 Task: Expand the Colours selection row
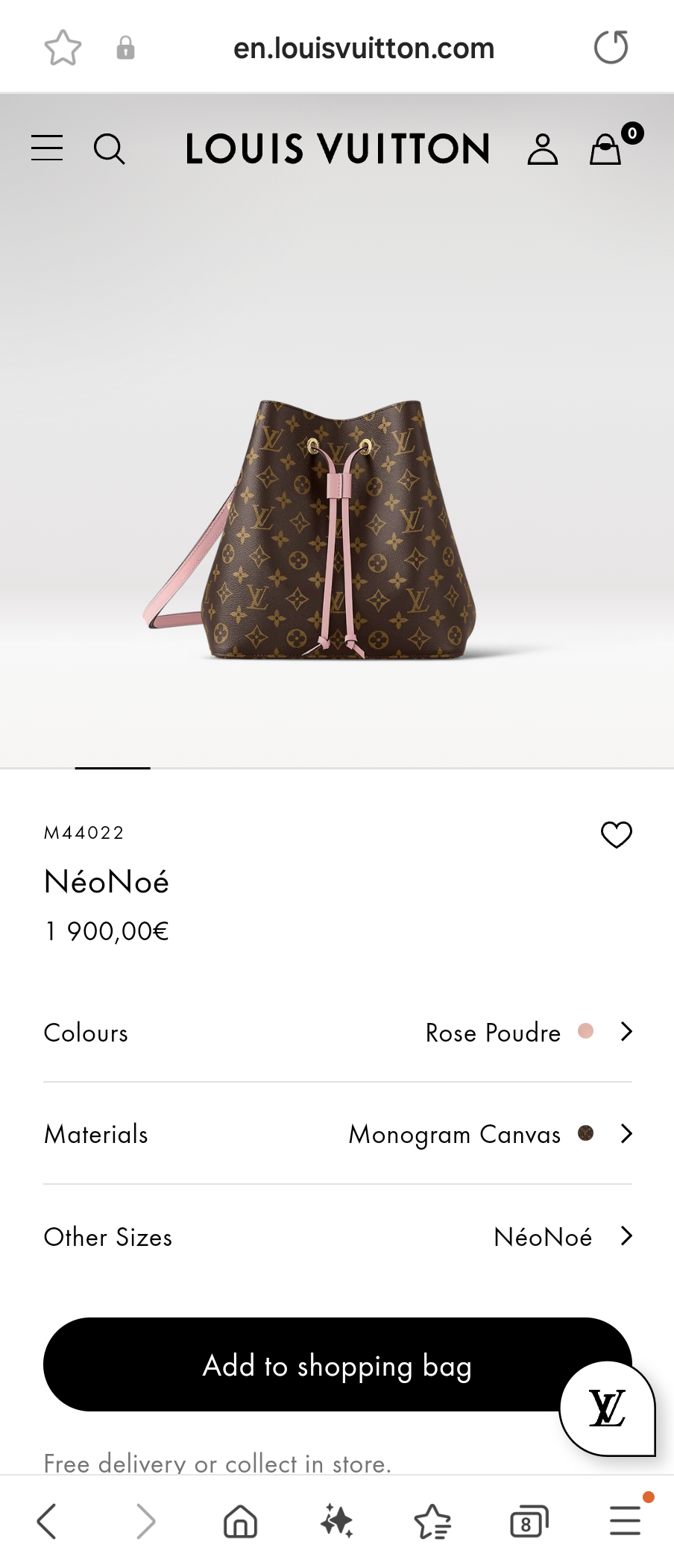pos(336,1033)
